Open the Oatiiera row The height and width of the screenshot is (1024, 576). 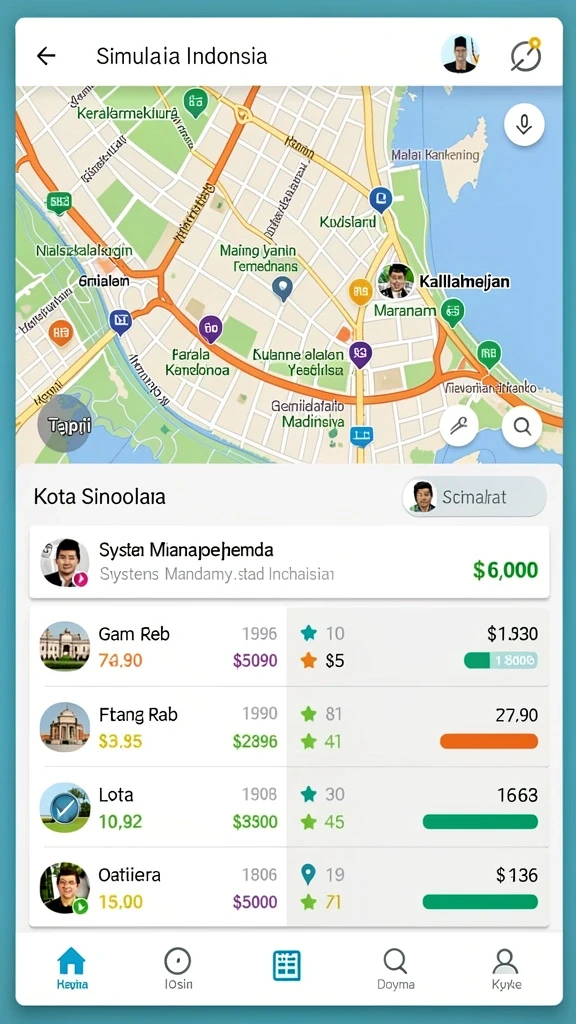click(x=289, y=888)
